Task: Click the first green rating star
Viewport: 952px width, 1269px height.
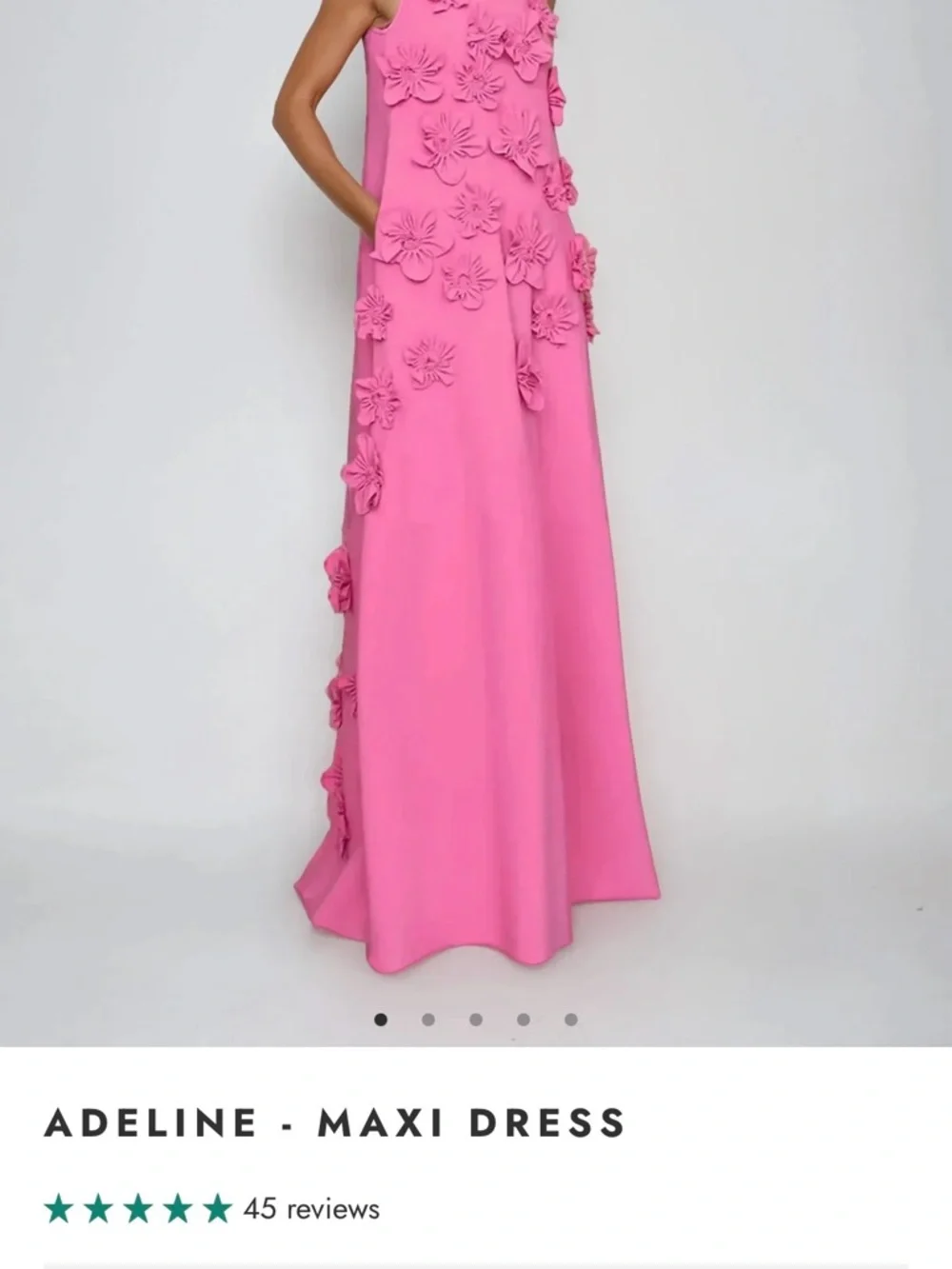Action: 59,1208
